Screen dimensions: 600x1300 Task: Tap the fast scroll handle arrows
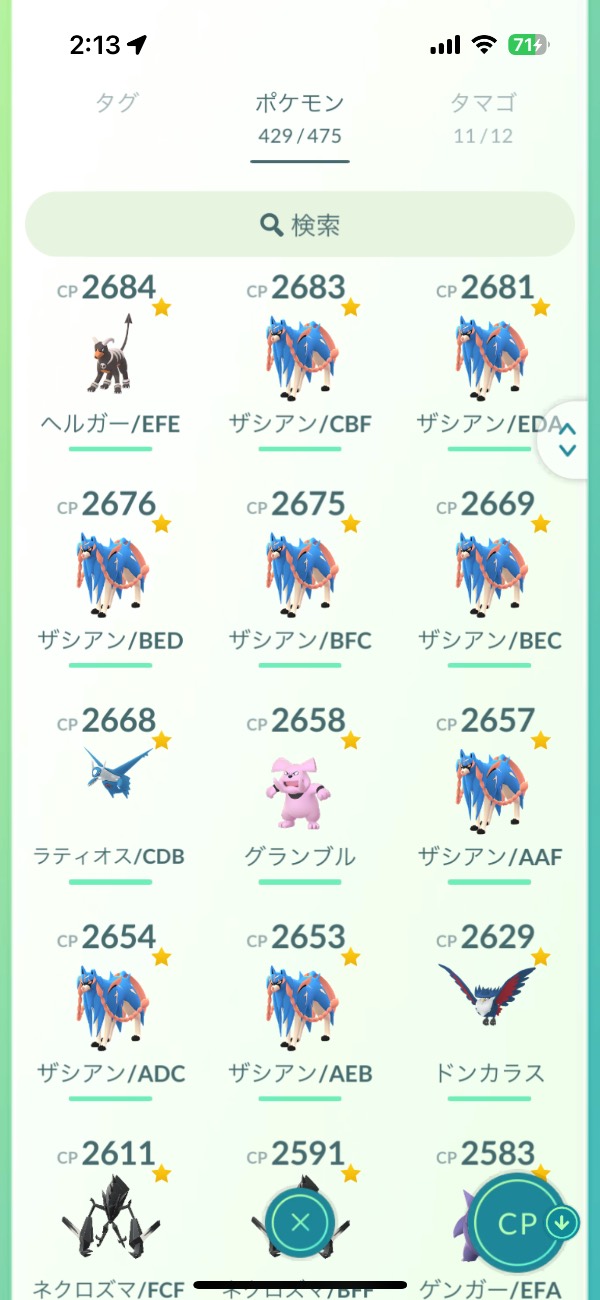568,440
